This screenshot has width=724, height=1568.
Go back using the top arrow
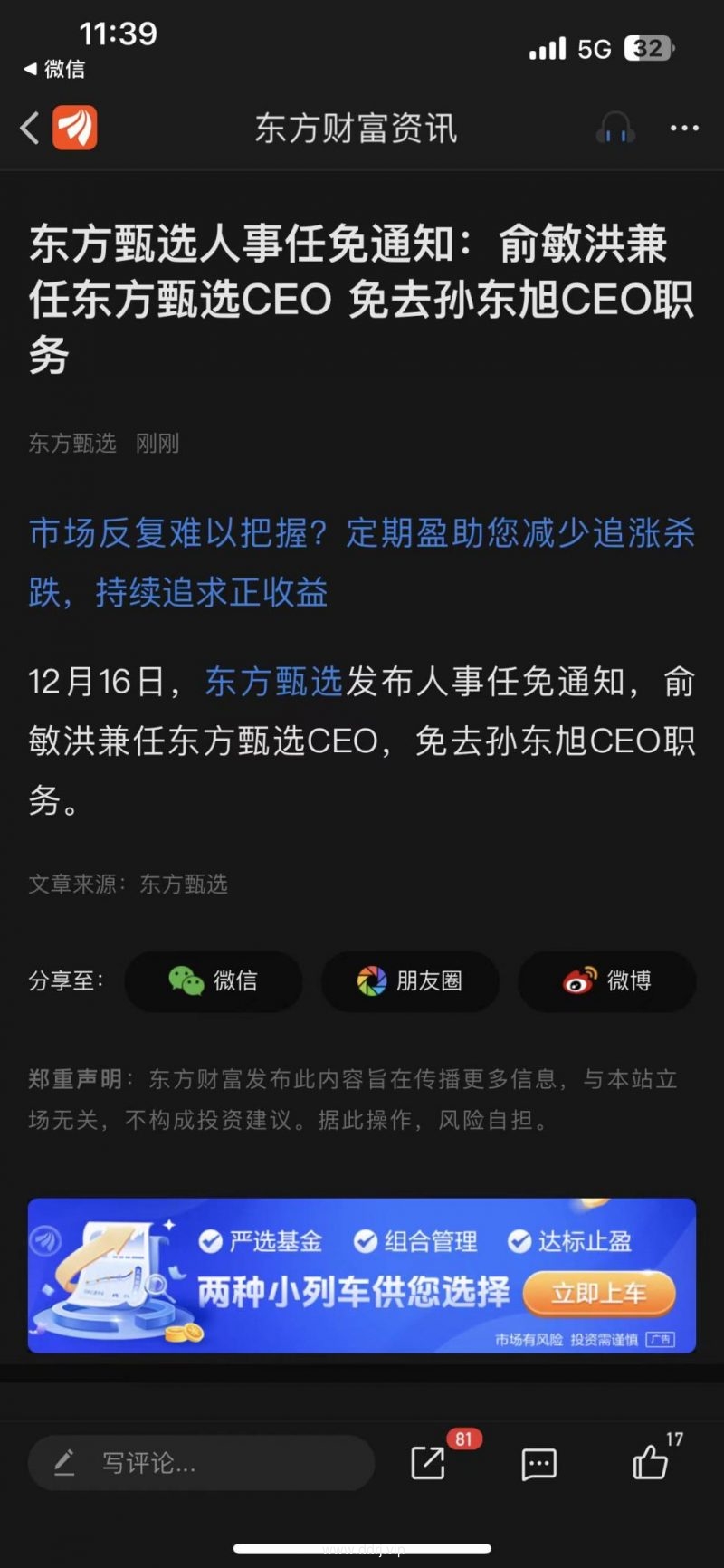coord(30,129)
